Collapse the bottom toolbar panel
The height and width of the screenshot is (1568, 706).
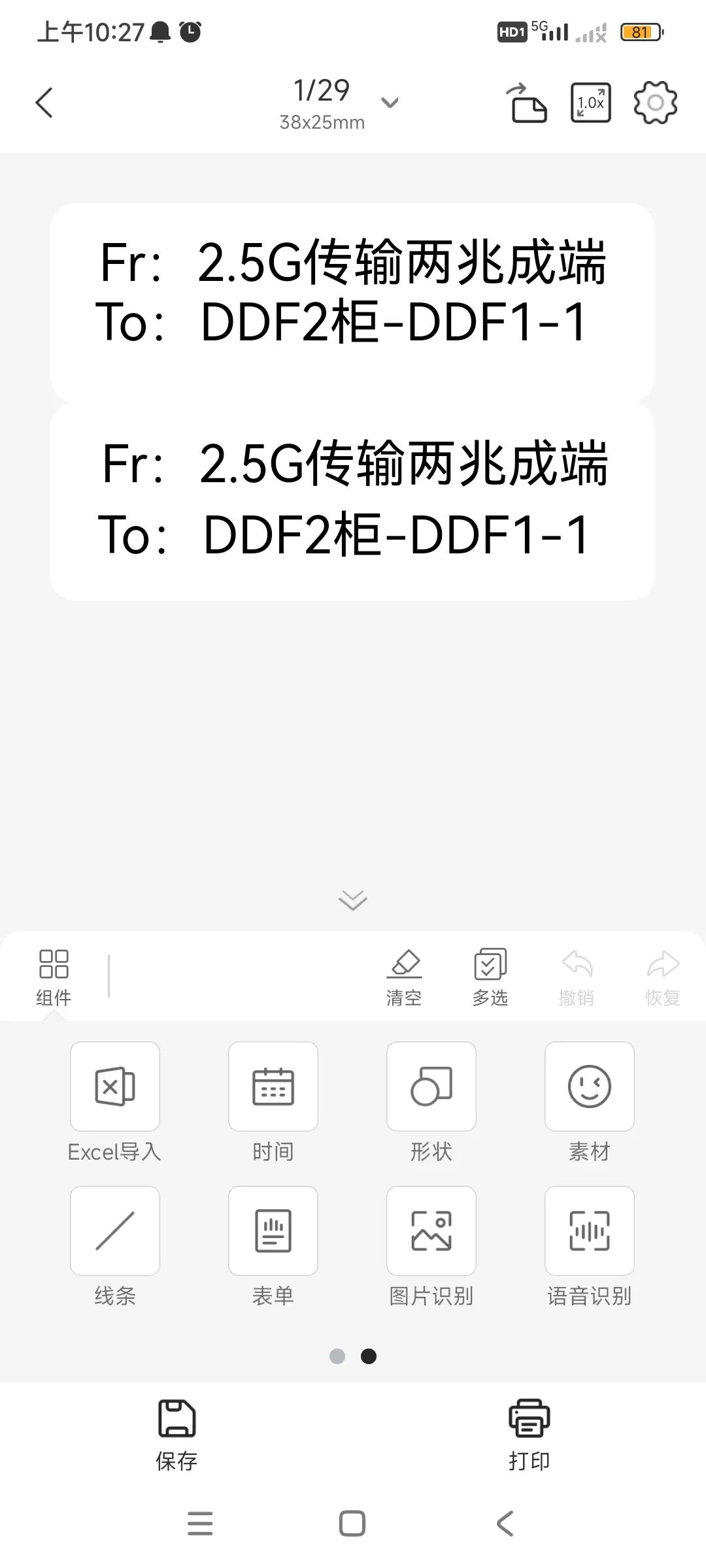coord(353,900)
